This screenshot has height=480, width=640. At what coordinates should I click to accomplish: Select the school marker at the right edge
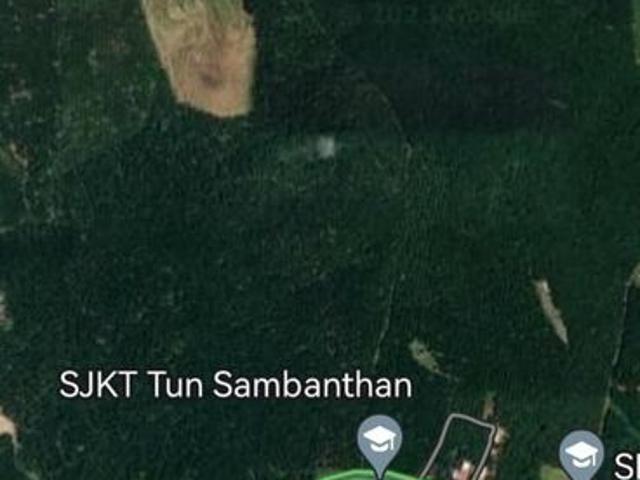tap(581, 452)
